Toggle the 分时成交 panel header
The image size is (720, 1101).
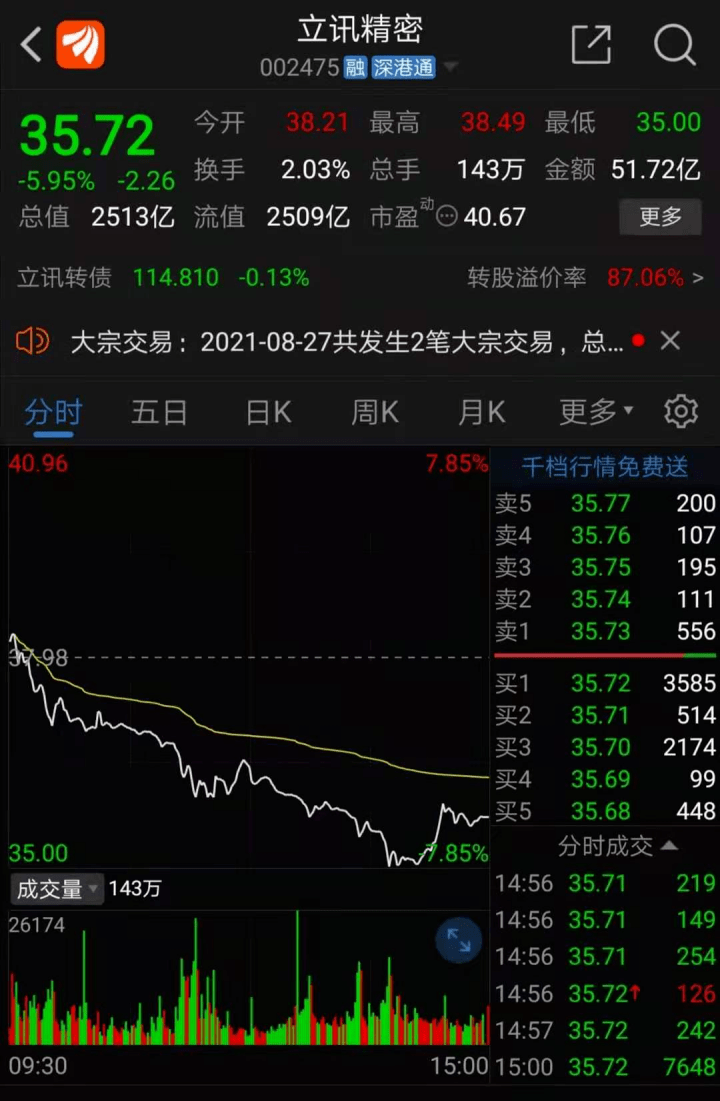tap(616, 847)
